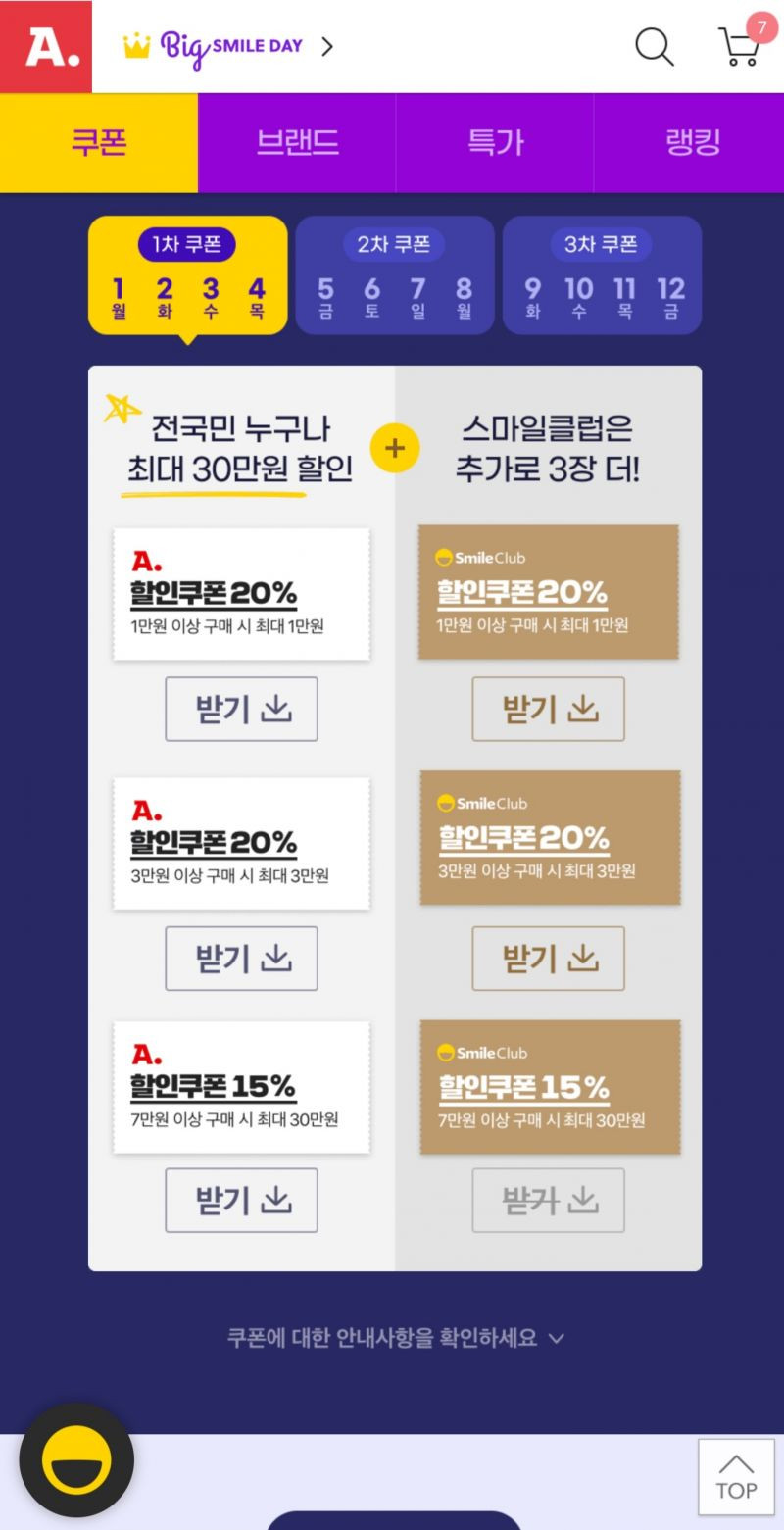Viewport: 784px width, 1530px height.
Task: Select the 2차 쿠폰 date tab
Action: pos(394,275)
